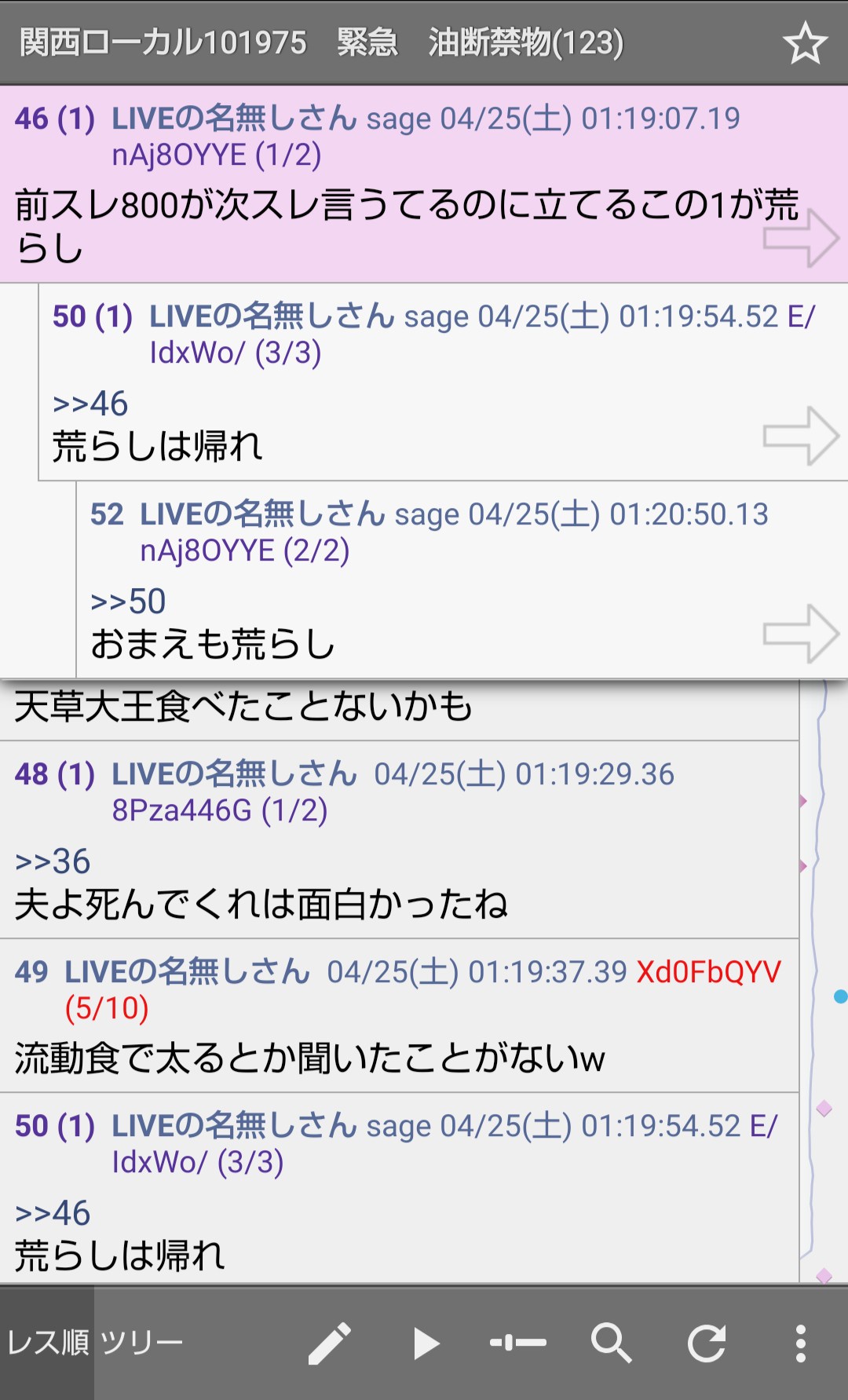
Task: Reload the thread
Action: tap(707, 1343)
